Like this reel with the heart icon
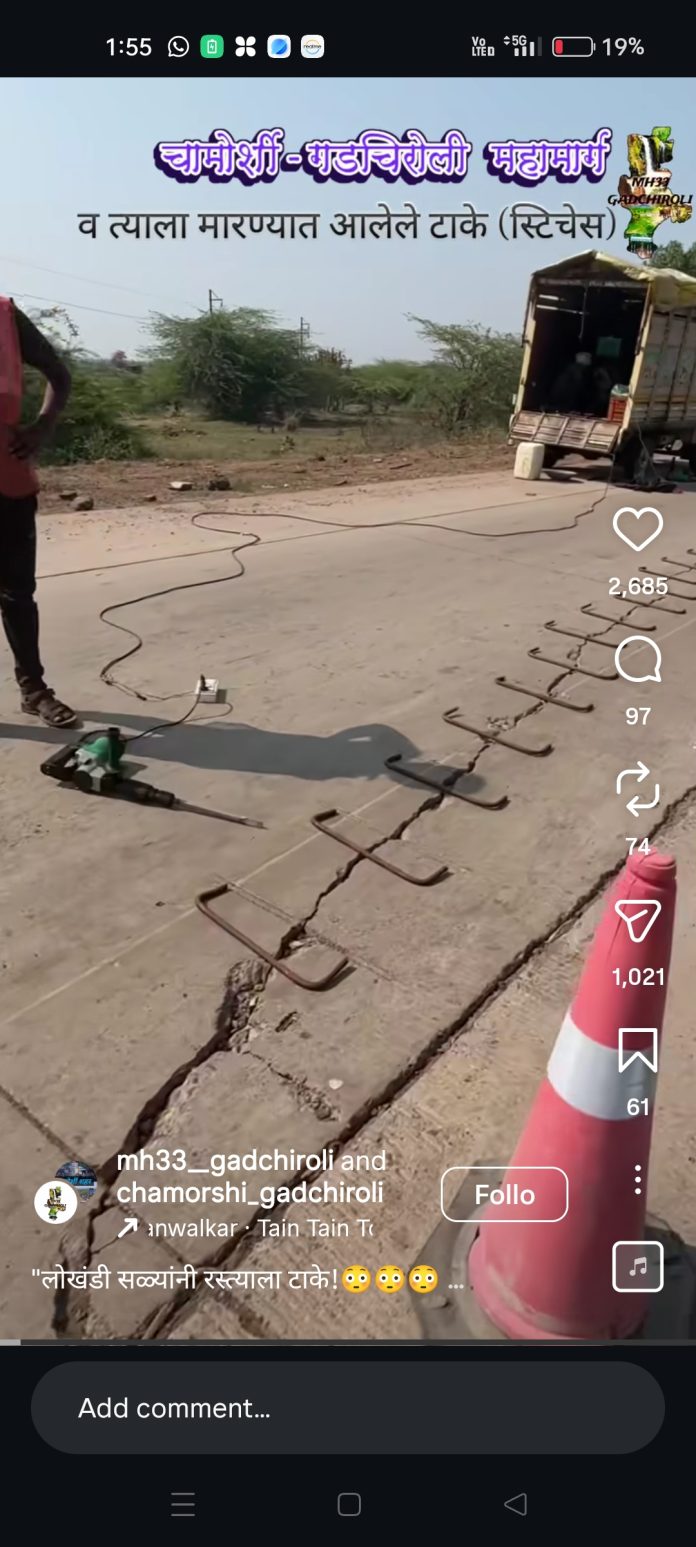 click(x=637, y=530)
